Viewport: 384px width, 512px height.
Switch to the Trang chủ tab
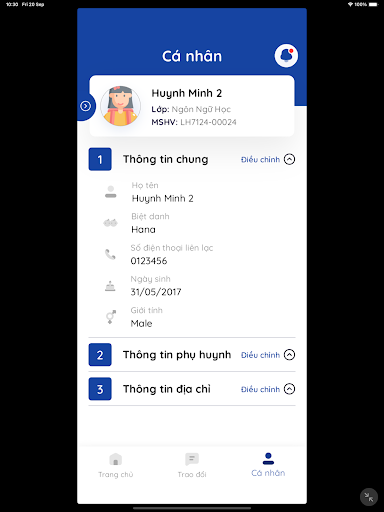click(x=116, y=465)
